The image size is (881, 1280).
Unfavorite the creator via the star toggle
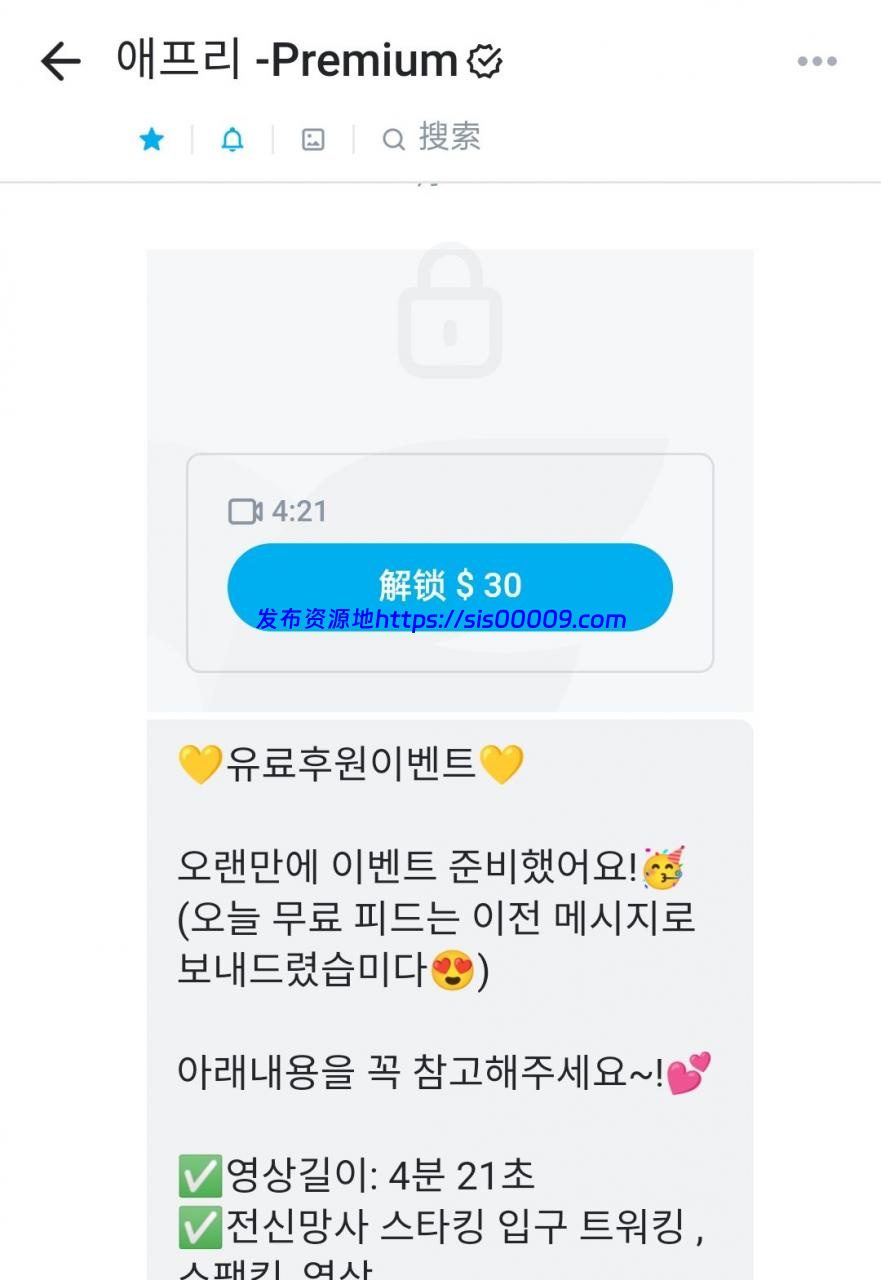pyautogui.click(x=151, y=139)
